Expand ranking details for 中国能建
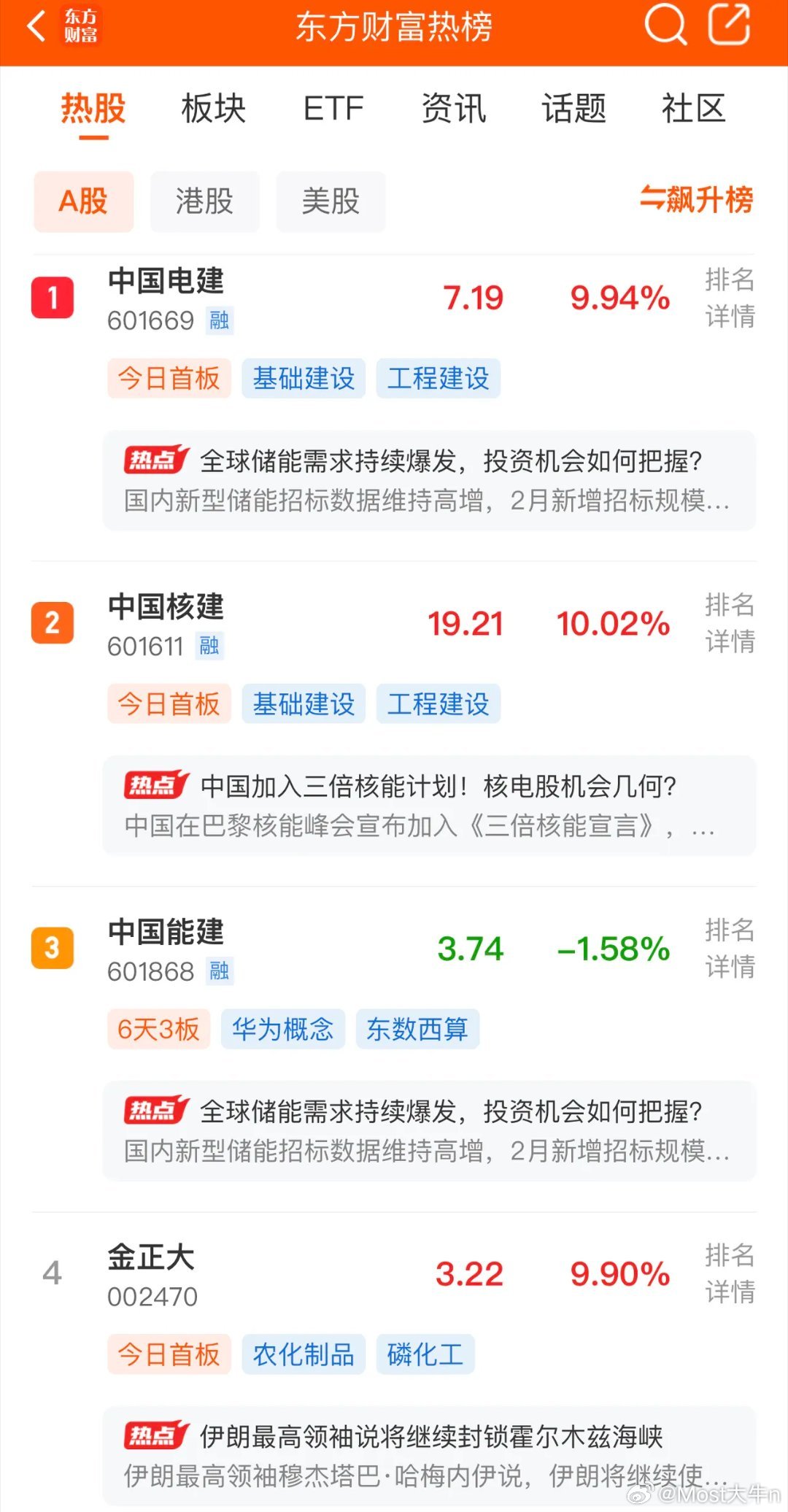The width and height of the screenshot is (788, 1512). click(728, 951)
